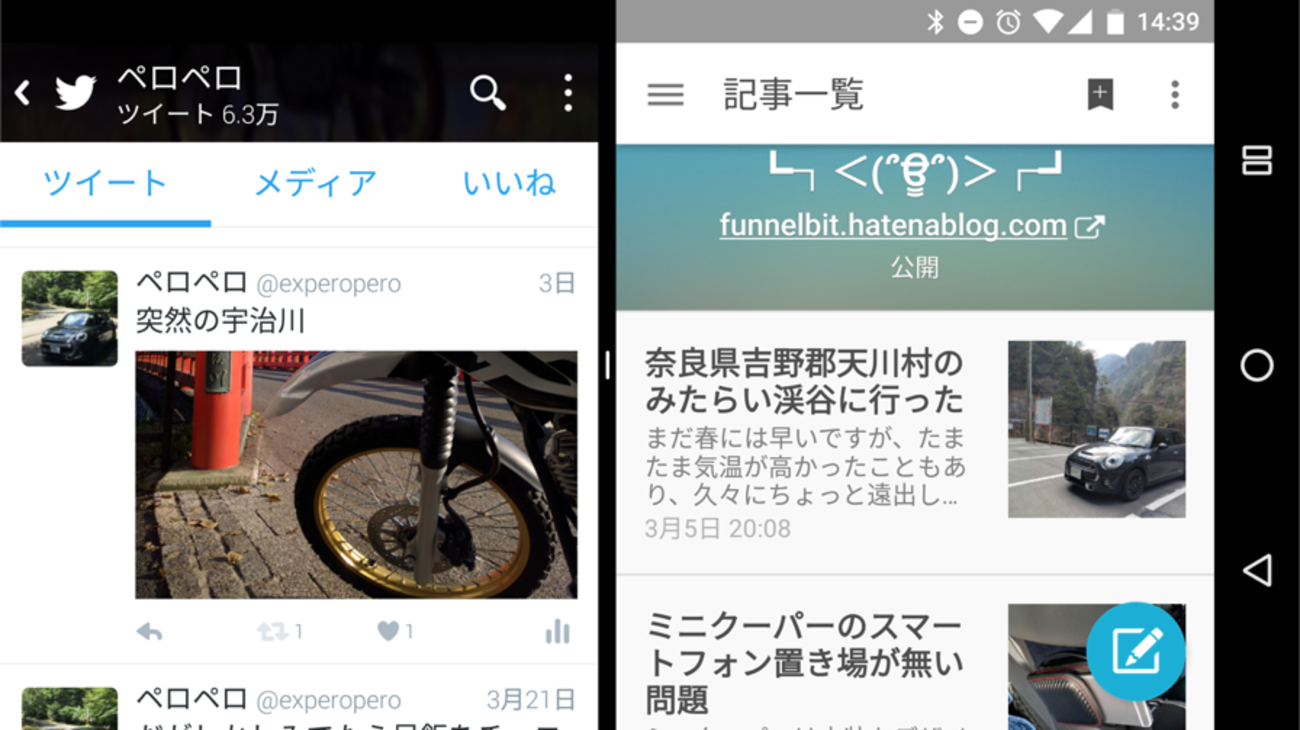Reply to the 突然の宇治川 tweet
The image size is (1300, 730).
(x=150, y=631)
